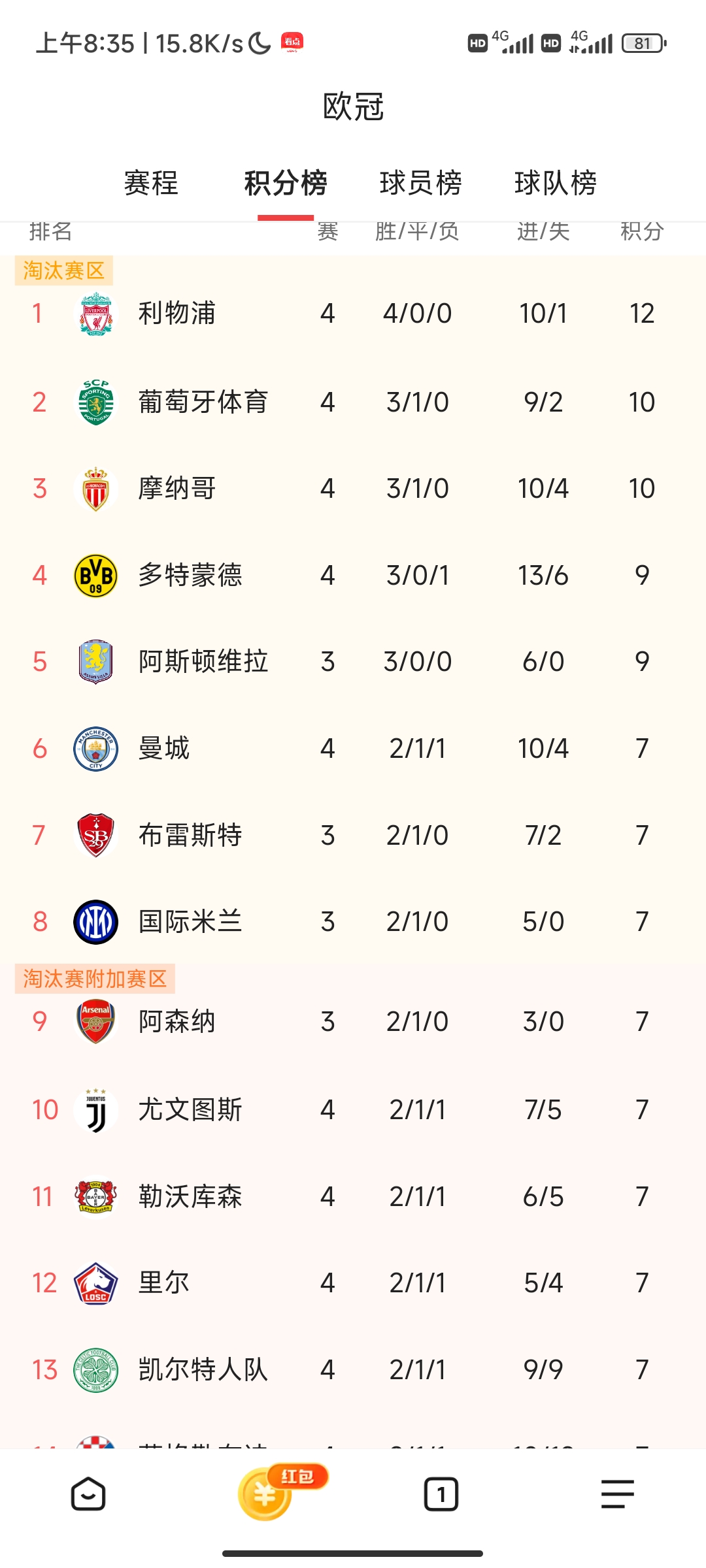Select the Sporting Lisbon team badge
This screenshot has width=706, height=1568.
coord(95,400)
